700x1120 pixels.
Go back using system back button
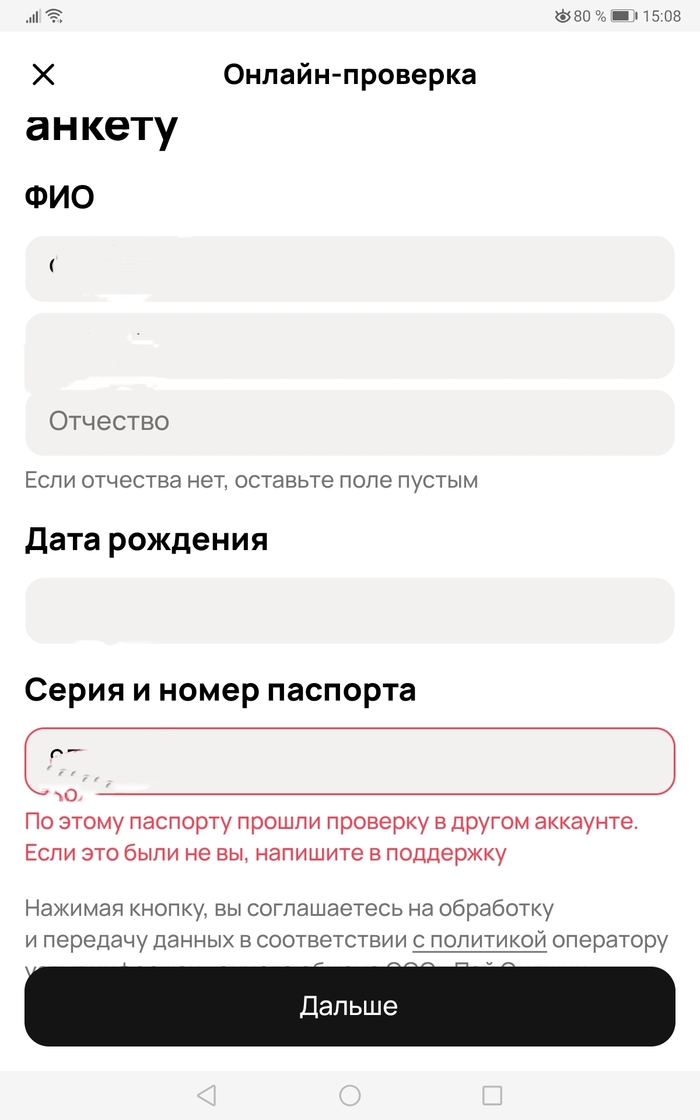point(207,1095)
